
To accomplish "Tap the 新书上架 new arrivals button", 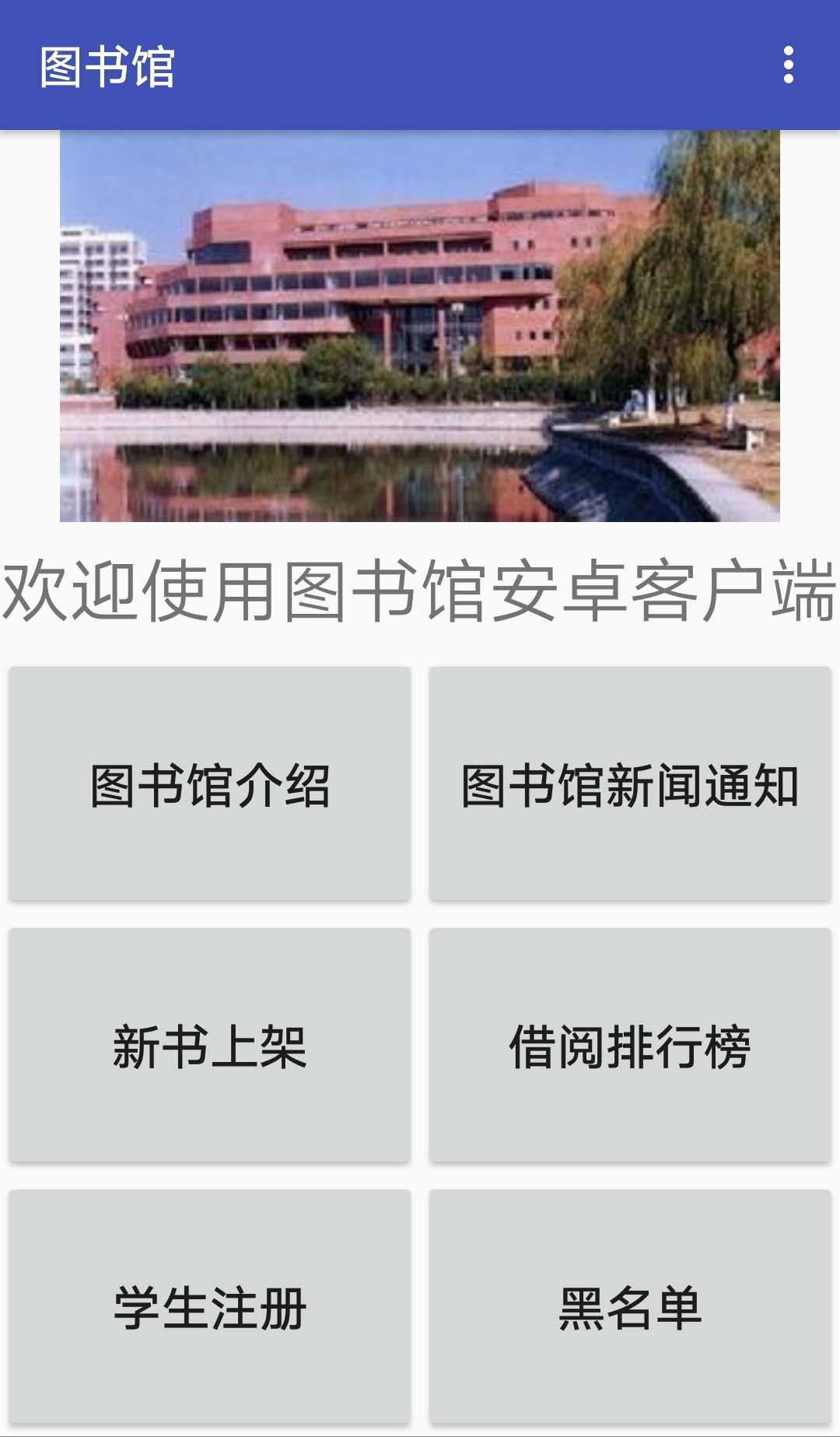I will 209,1046.
